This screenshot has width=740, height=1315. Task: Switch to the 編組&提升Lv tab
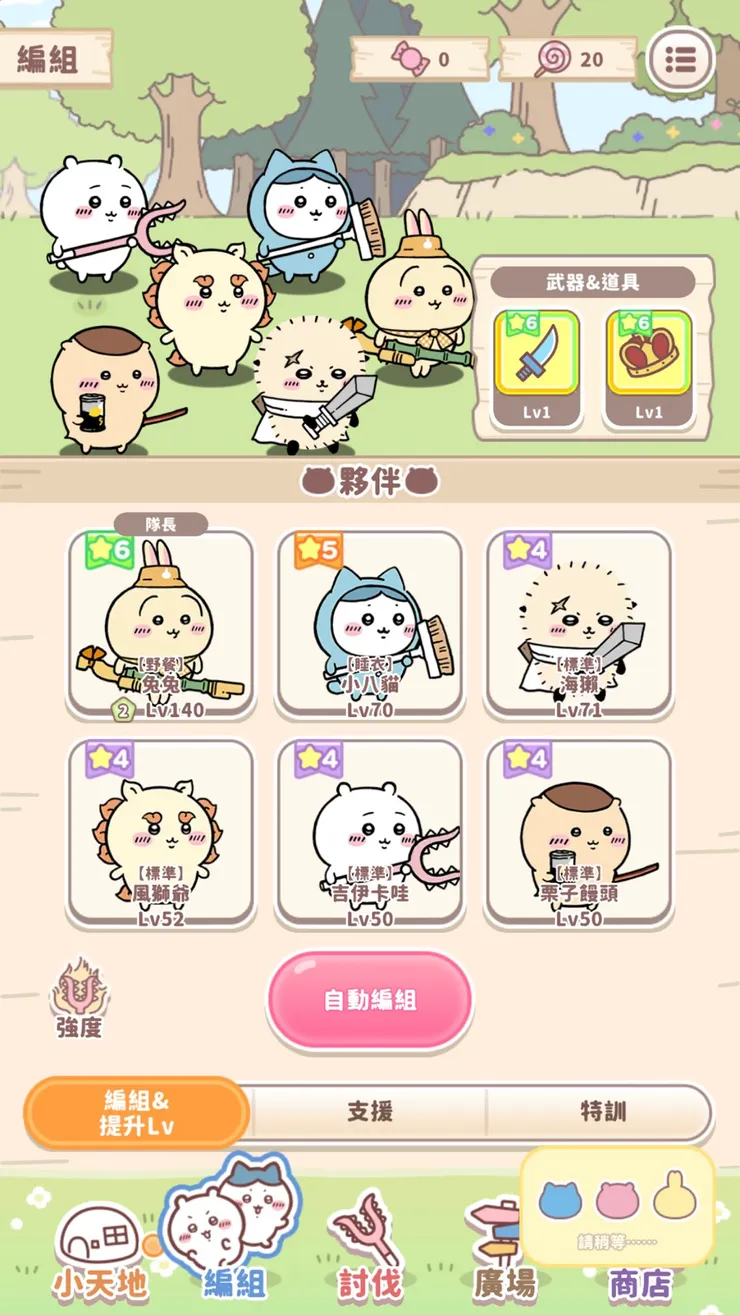[137, 1112]
